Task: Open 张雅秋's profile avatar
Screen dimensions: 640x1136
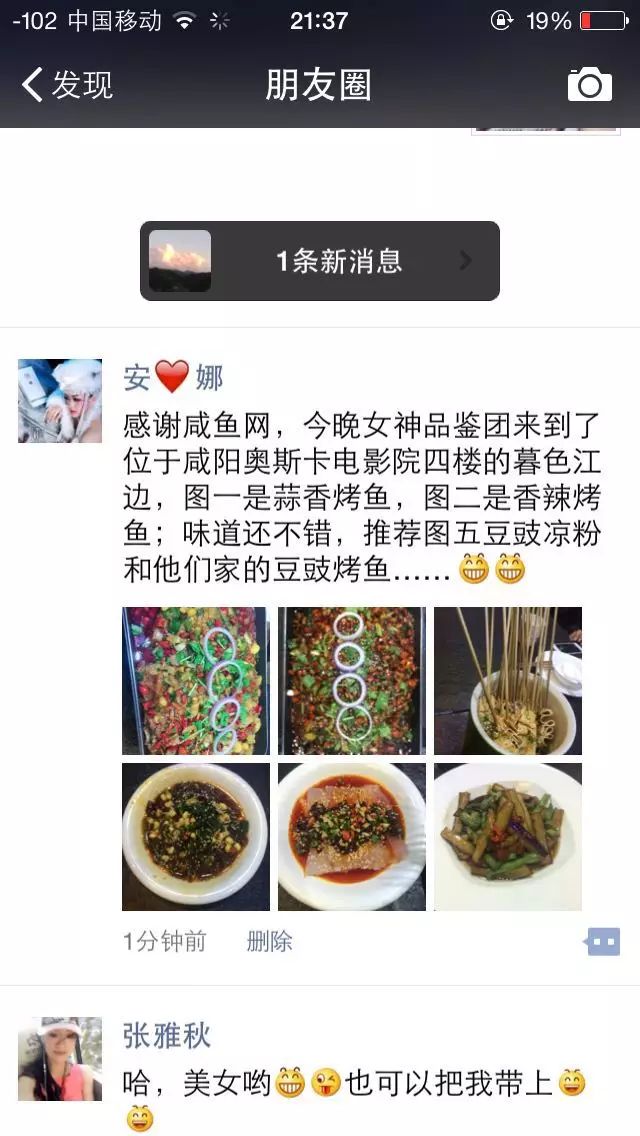Action: coord(60,1059)
